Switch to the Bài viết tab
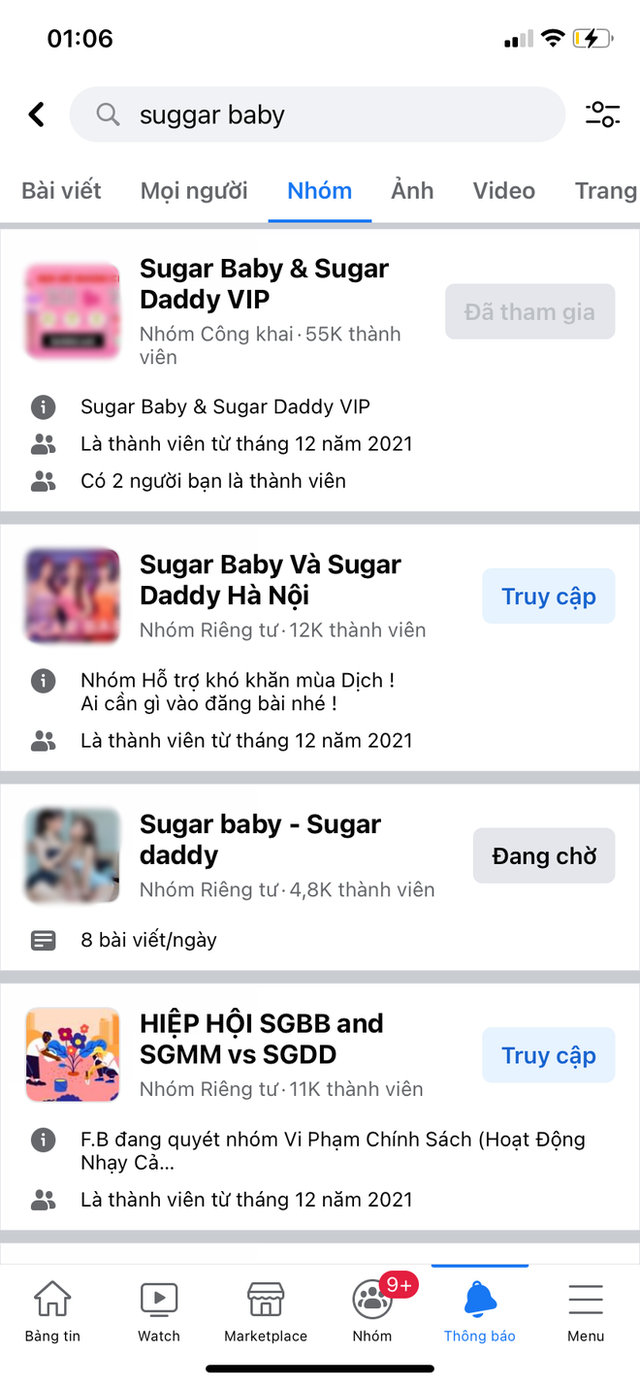This screenshot has width=640, height=1385. (62, 190)
